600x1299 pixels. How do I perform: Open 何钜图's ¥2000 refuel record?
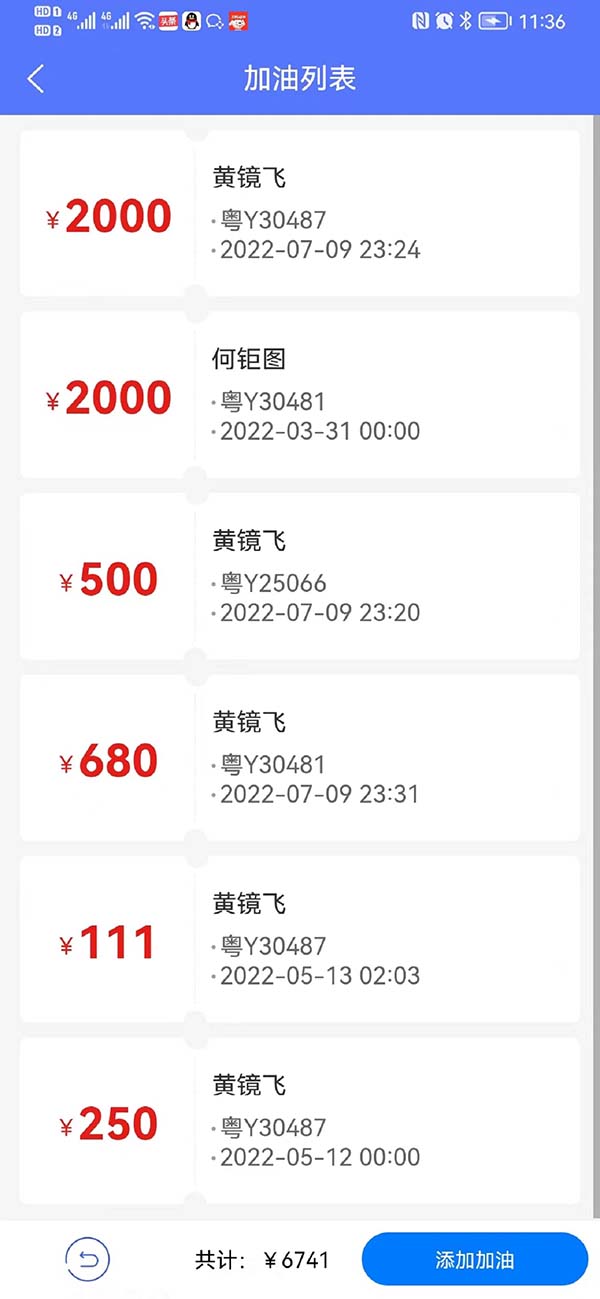click(300, 395)
